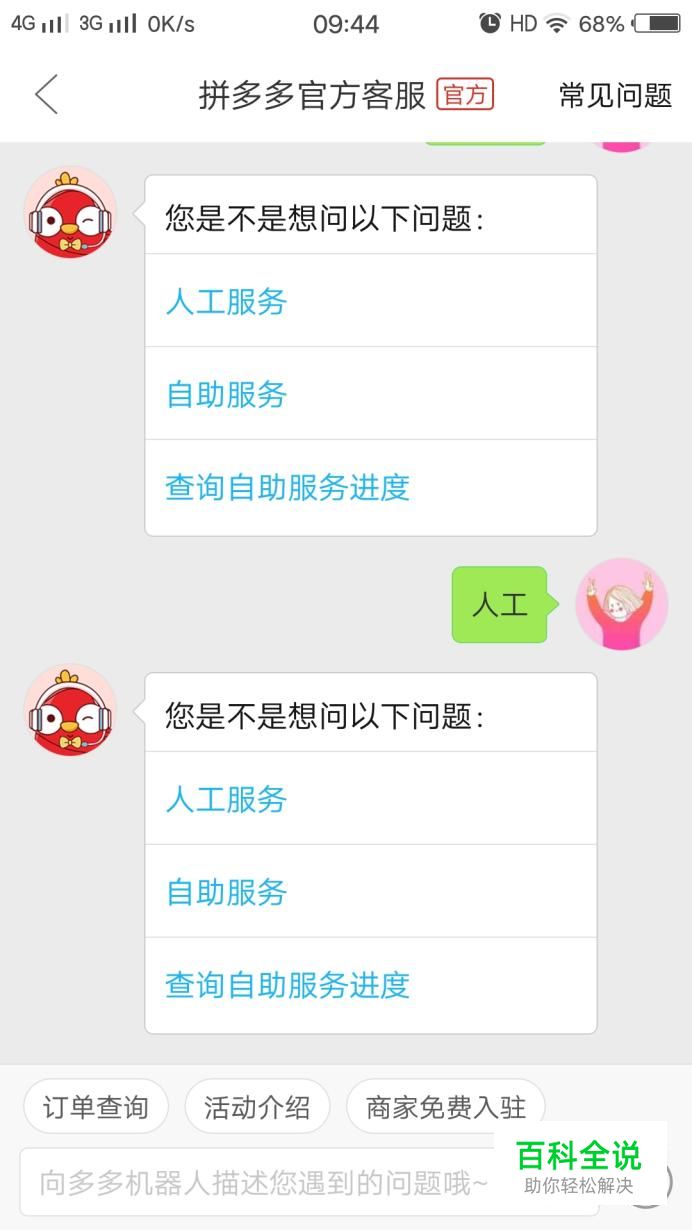Open 常见问题 in the top bar
This screenshot has height=1230, width=692.
pos(615,96)
